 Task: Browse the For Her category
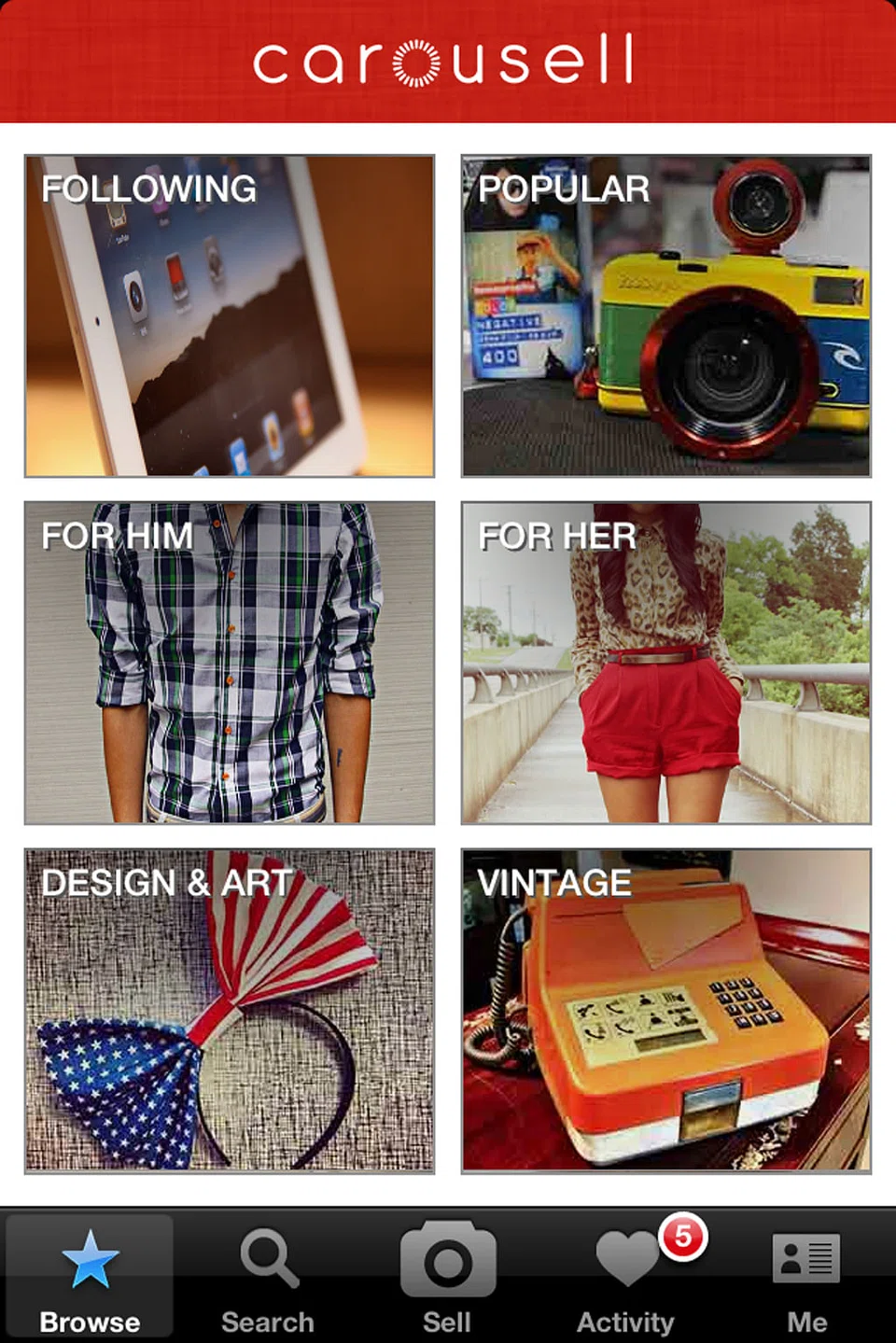(x=665, y=663)
